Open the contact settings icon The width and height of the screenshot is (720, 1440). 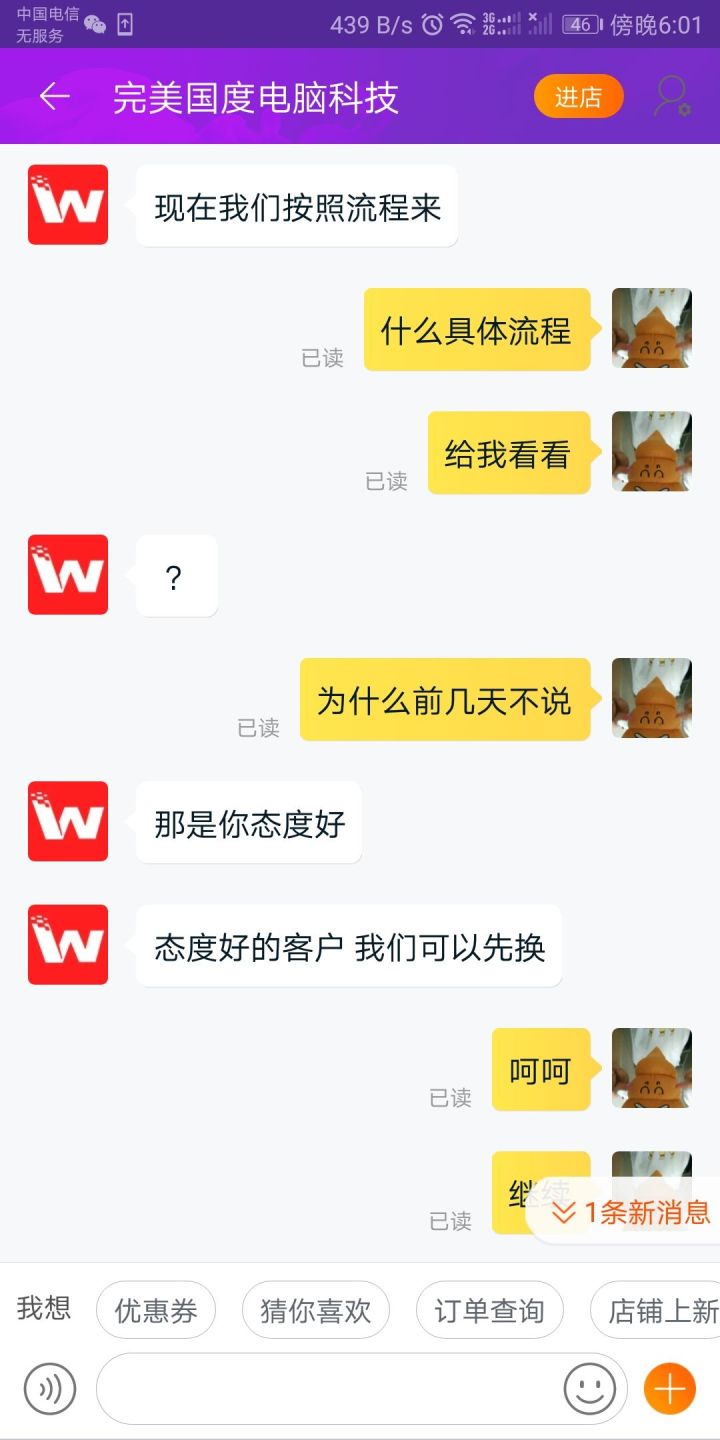click(x=672, y=97)
